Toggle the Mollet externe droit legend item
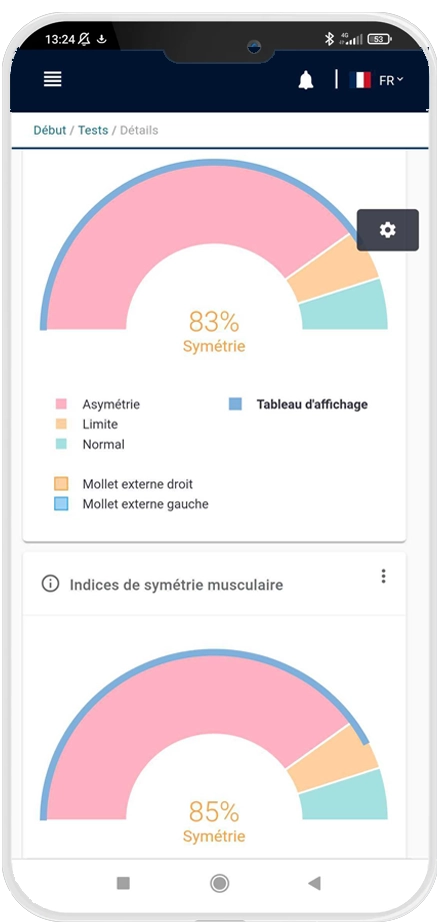This screenshot has height=923, width=438. [x=124, y=484]
